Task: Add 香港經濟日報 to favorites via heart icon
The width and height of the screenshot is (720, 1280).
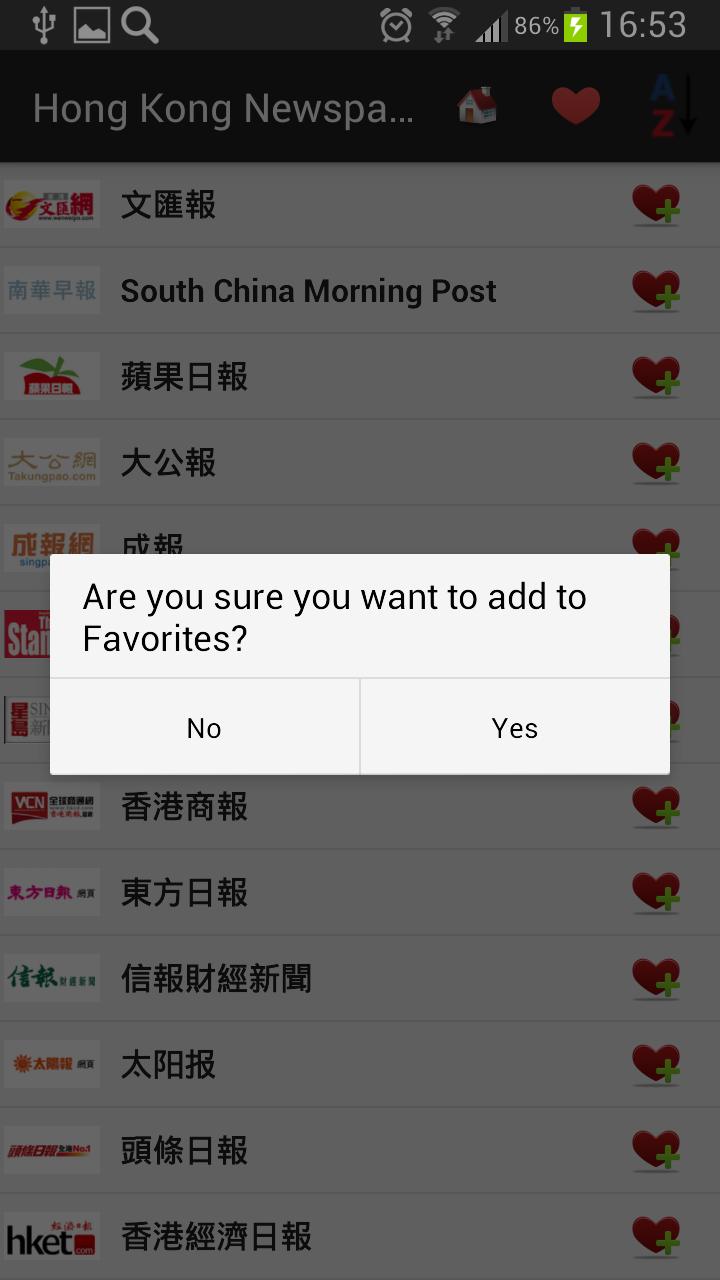Action: [x=656, y=1237]
